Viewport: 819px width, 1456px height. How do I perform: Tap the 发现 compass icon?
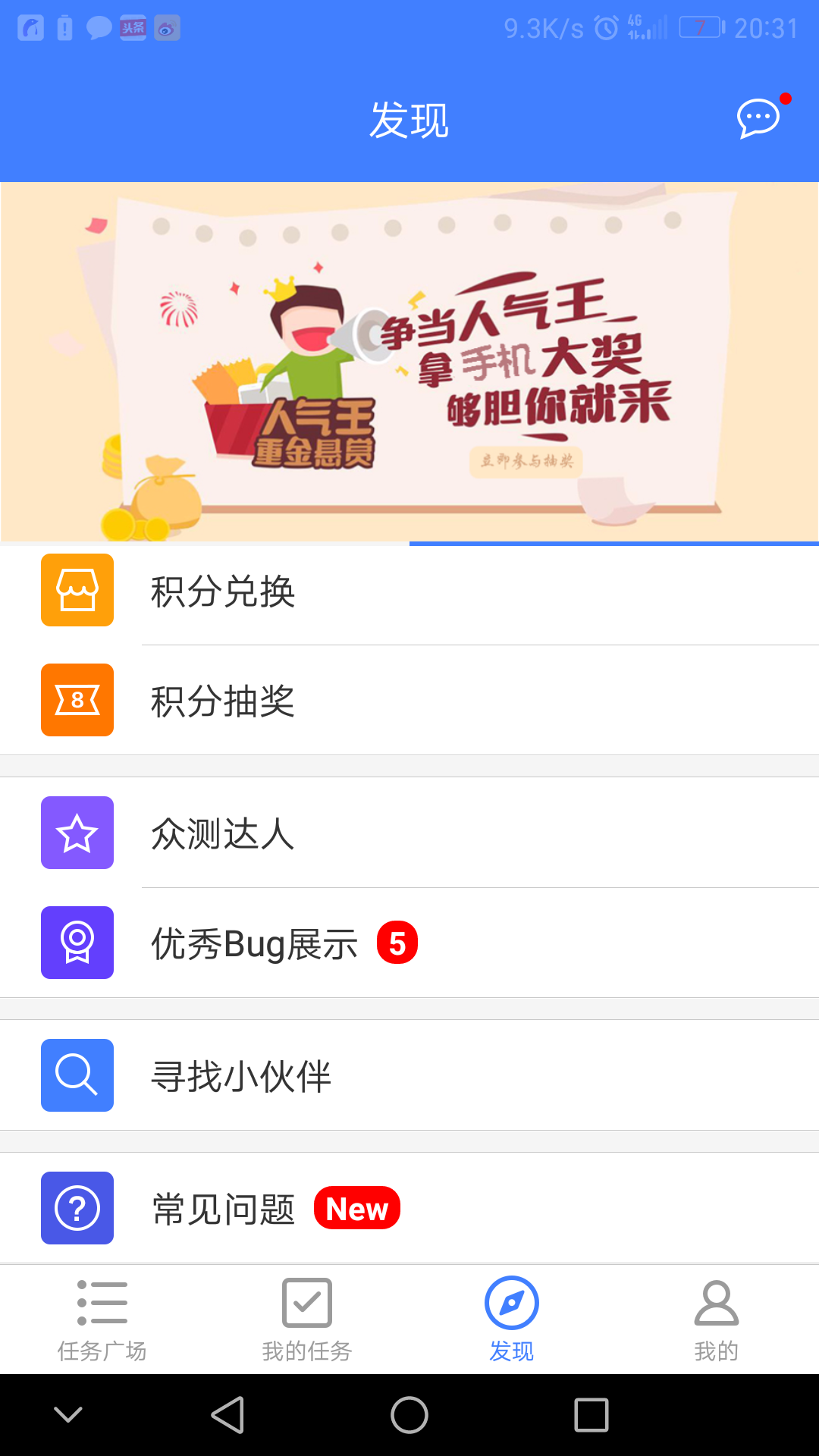pos(512,1301)
